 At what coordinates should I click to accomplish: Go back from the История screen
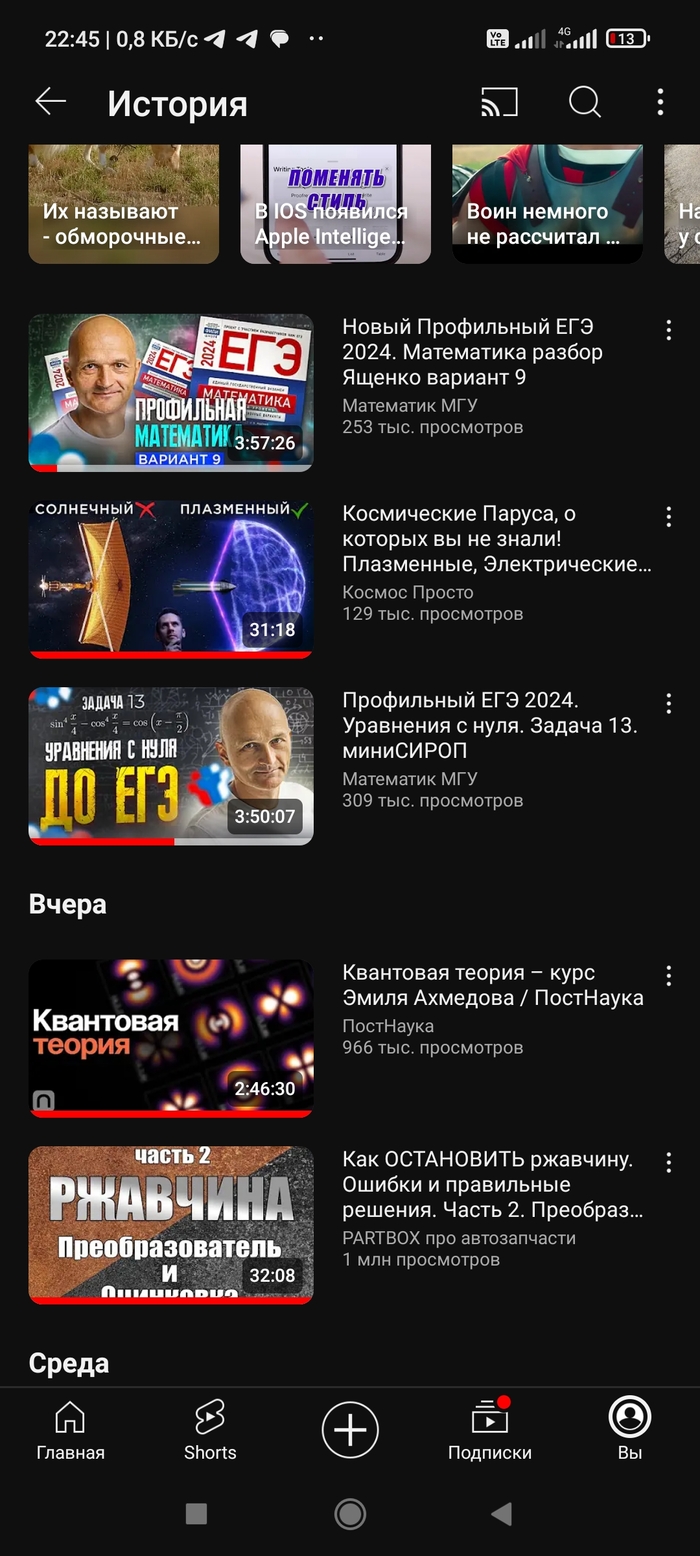tap(50, 102)
